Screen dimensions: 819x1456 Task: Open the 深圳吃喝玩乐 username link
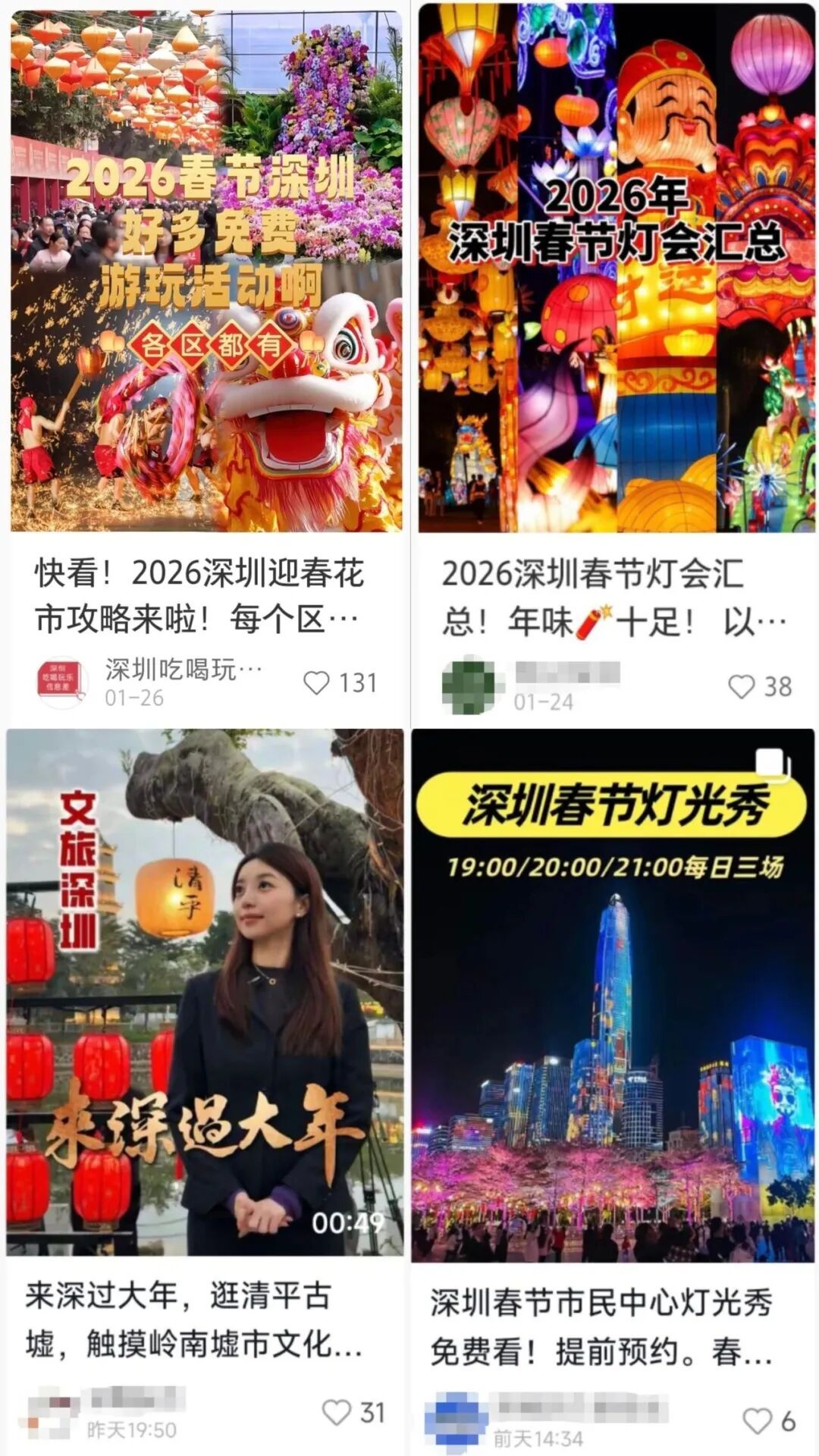click(182, 667)
